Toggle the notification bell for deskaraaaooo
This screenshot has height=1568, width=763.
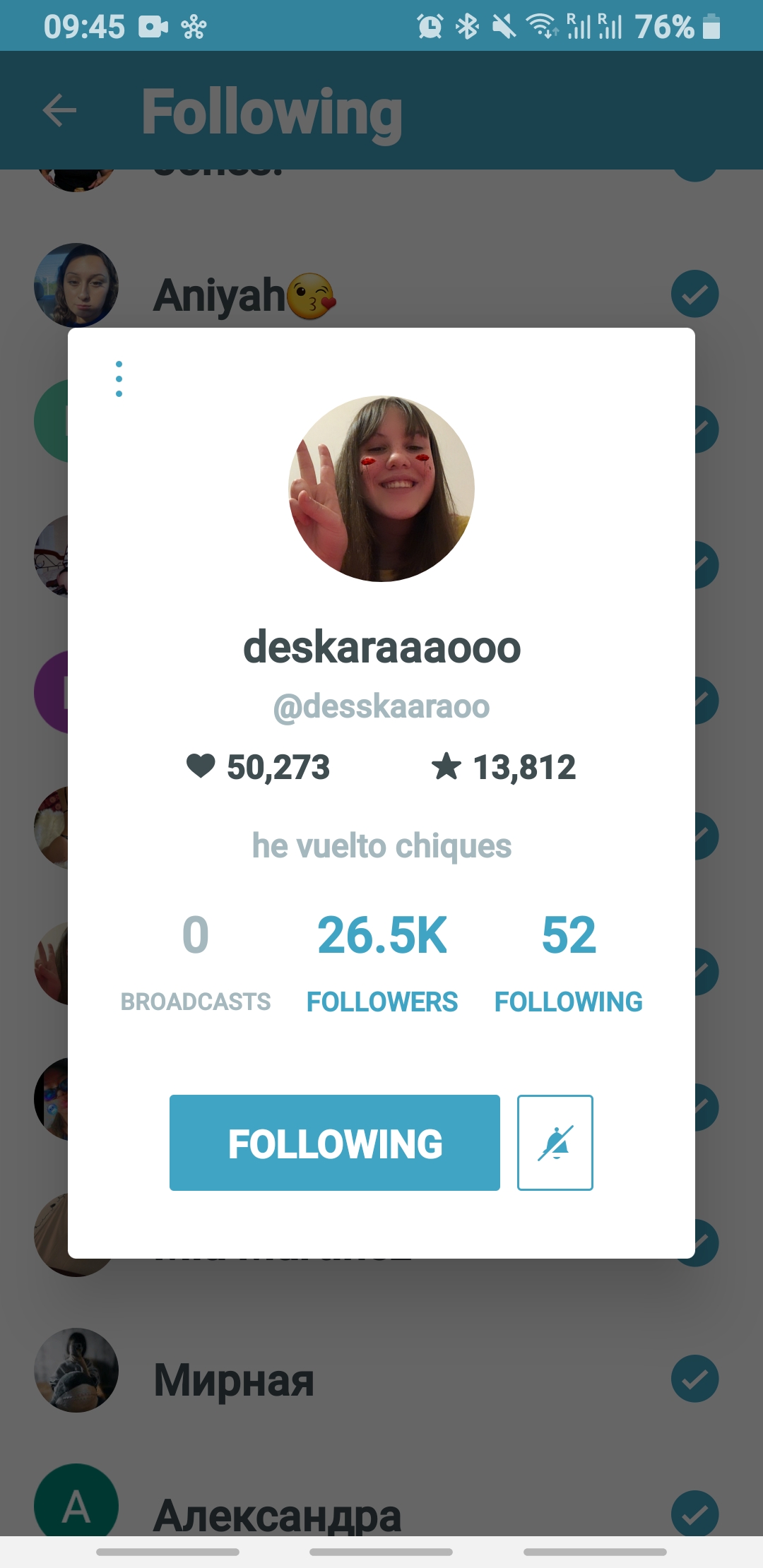pos(555,1142)
